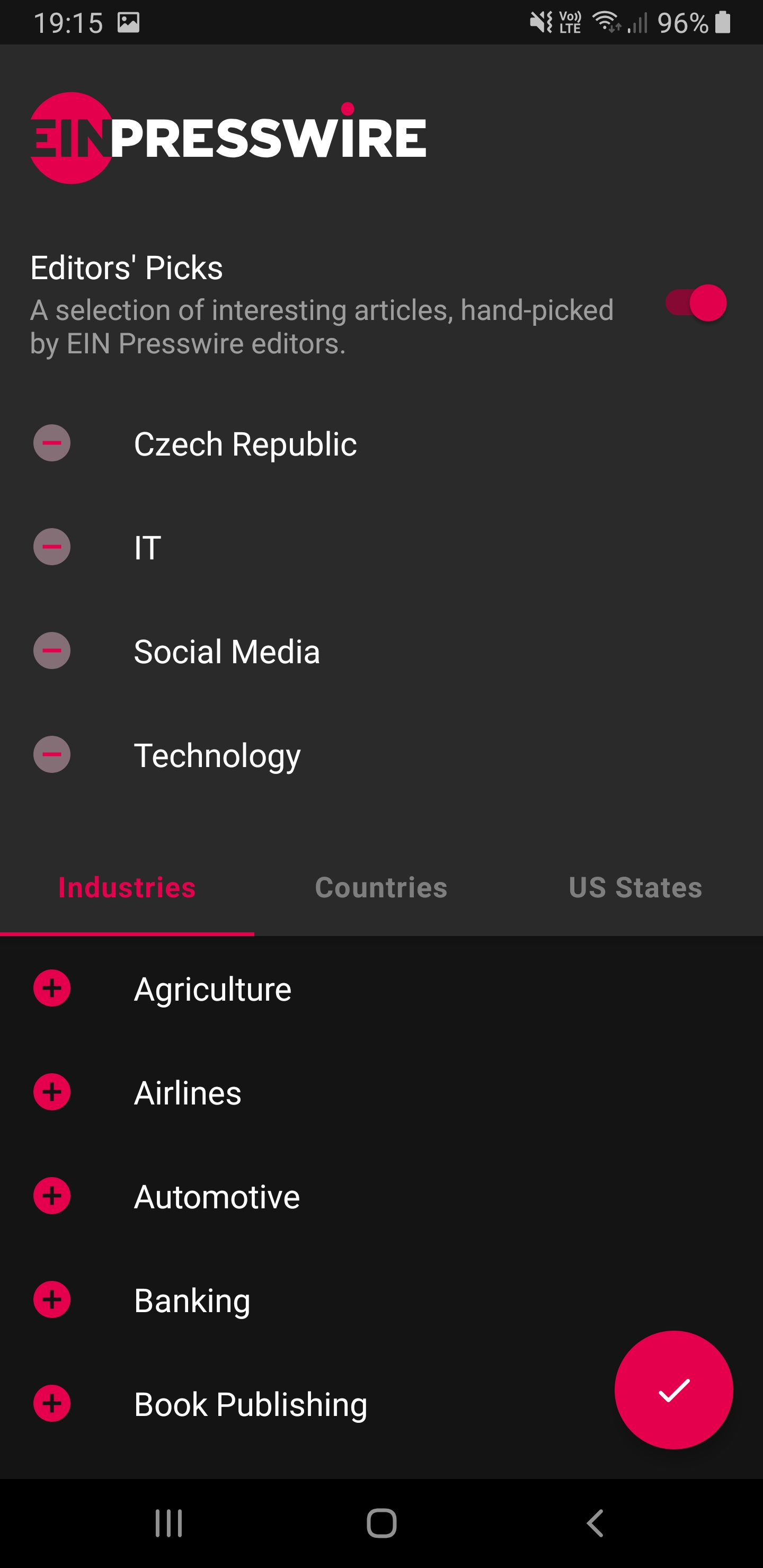This screenshot has width=763, height=1568.
Task: Switch to the US States tab
Action: (x=635, y=887)
